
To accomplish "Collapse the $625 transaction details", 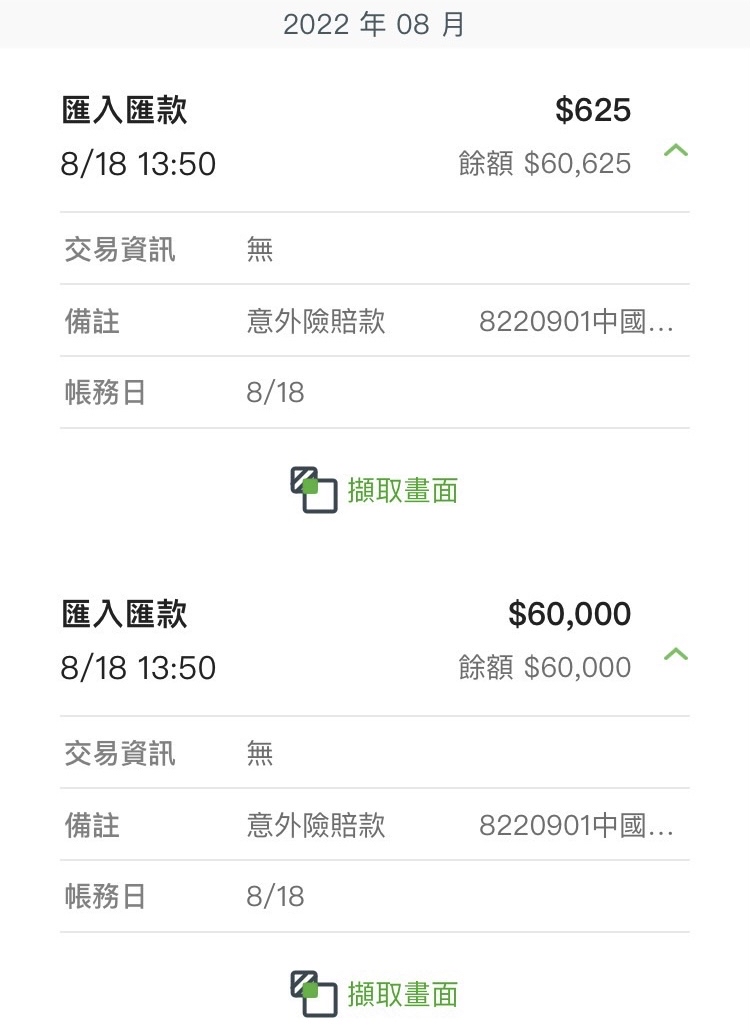I will 676,151.
